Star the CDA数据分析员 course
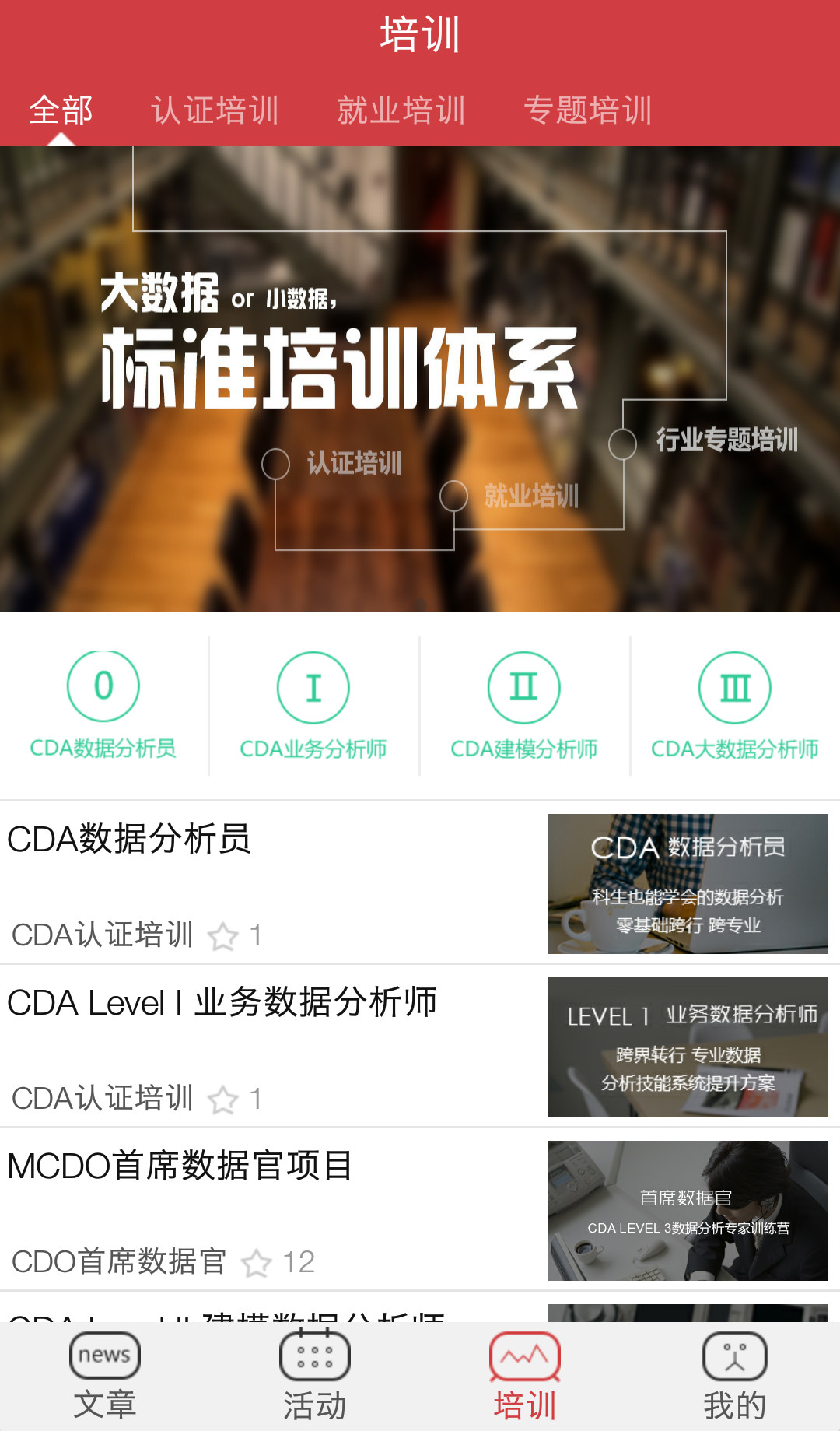This screenshot has width=840, height=1431. (x=223, y=936)
